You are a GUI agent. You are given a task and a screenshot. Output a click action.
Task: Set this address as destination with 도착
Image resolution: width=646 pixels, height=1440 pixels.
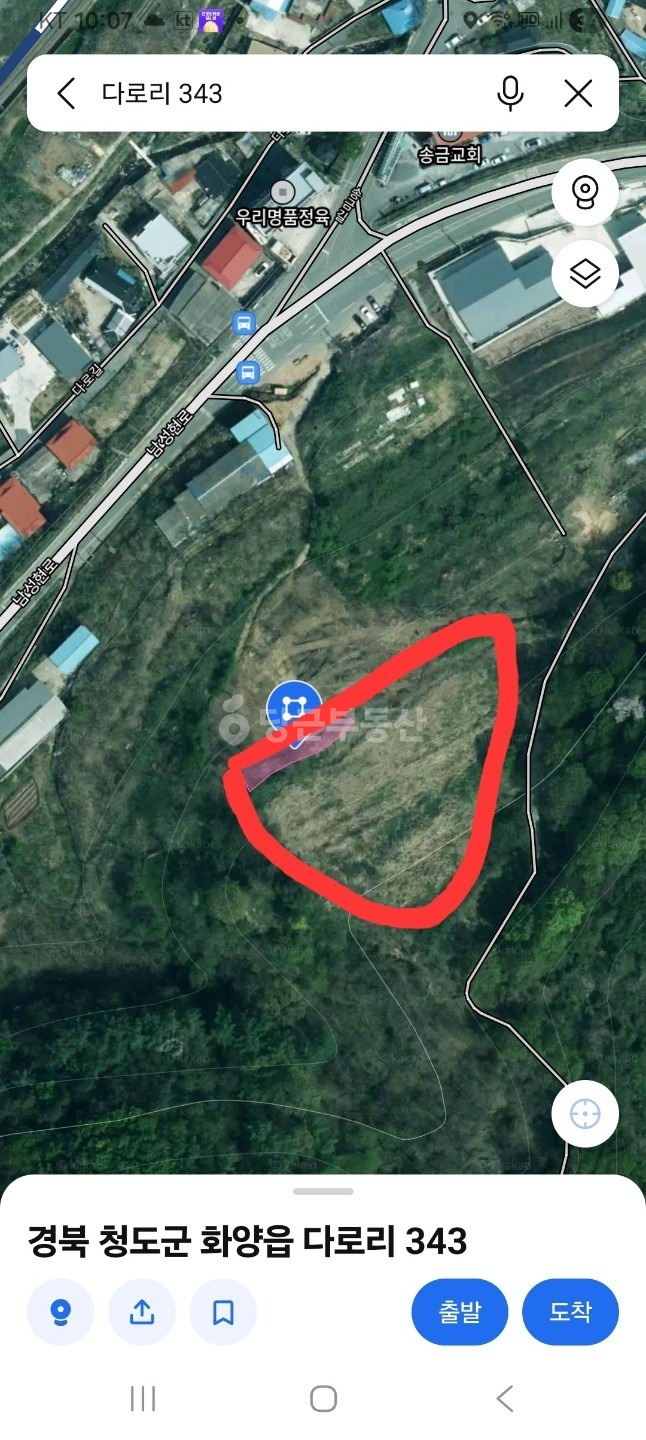click(x=570, y=1311)
